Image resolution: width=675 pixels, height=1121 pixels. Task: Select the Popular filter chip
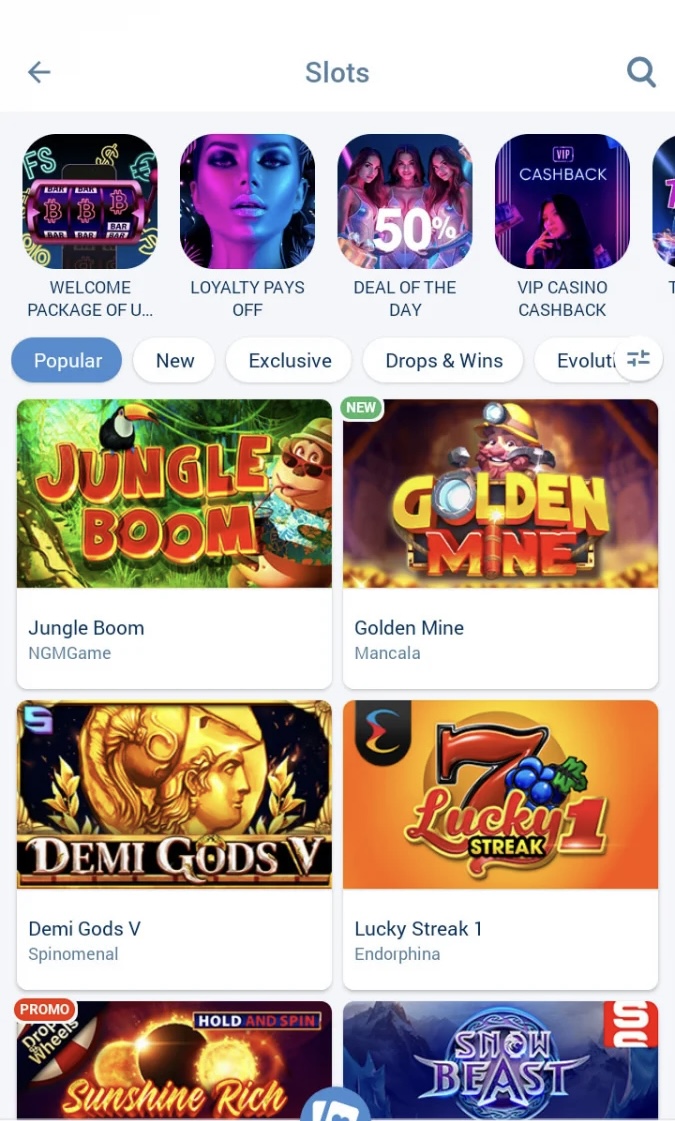67,360
